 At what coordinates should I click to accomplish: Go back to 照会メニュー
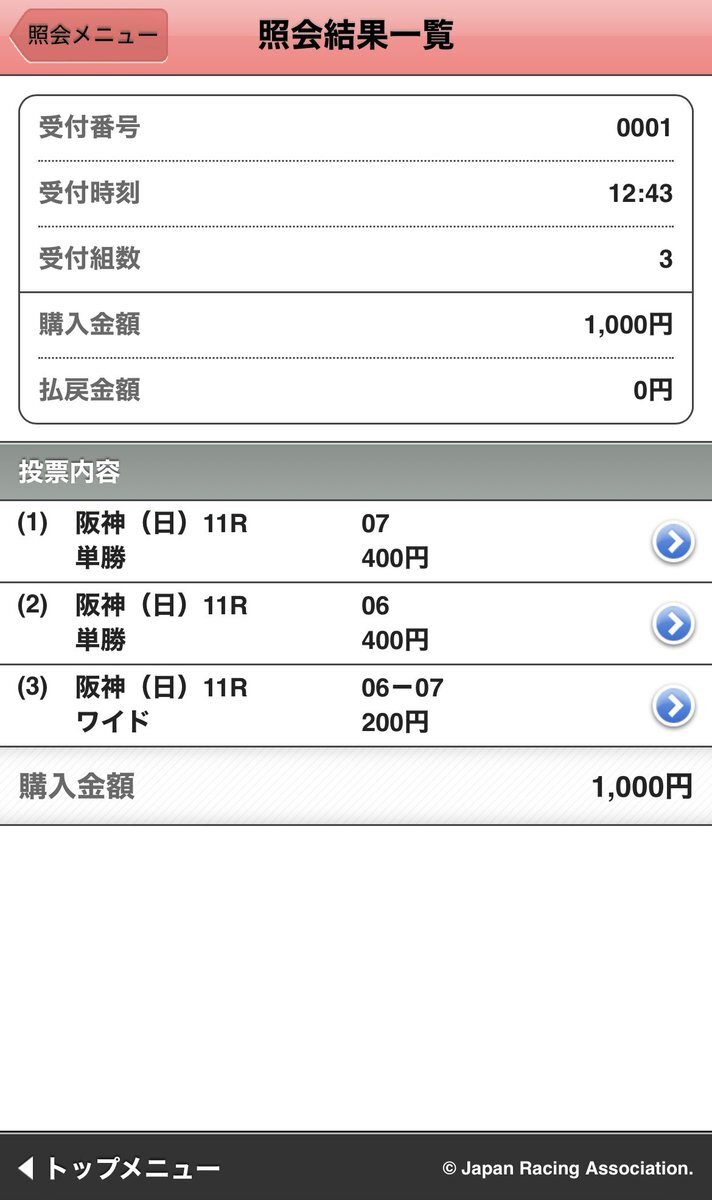88,36
